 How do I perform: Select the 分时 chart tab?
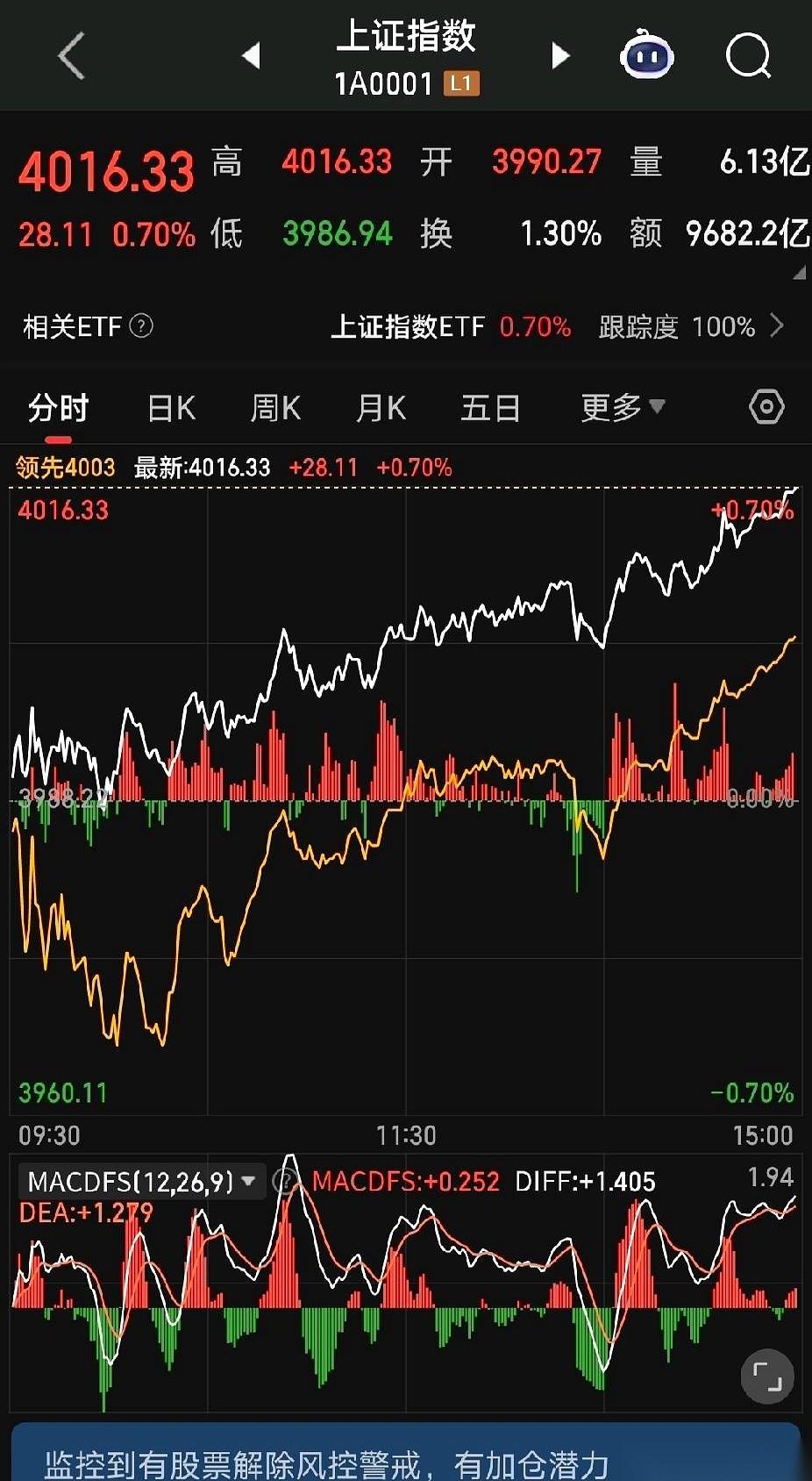point(56,408)
